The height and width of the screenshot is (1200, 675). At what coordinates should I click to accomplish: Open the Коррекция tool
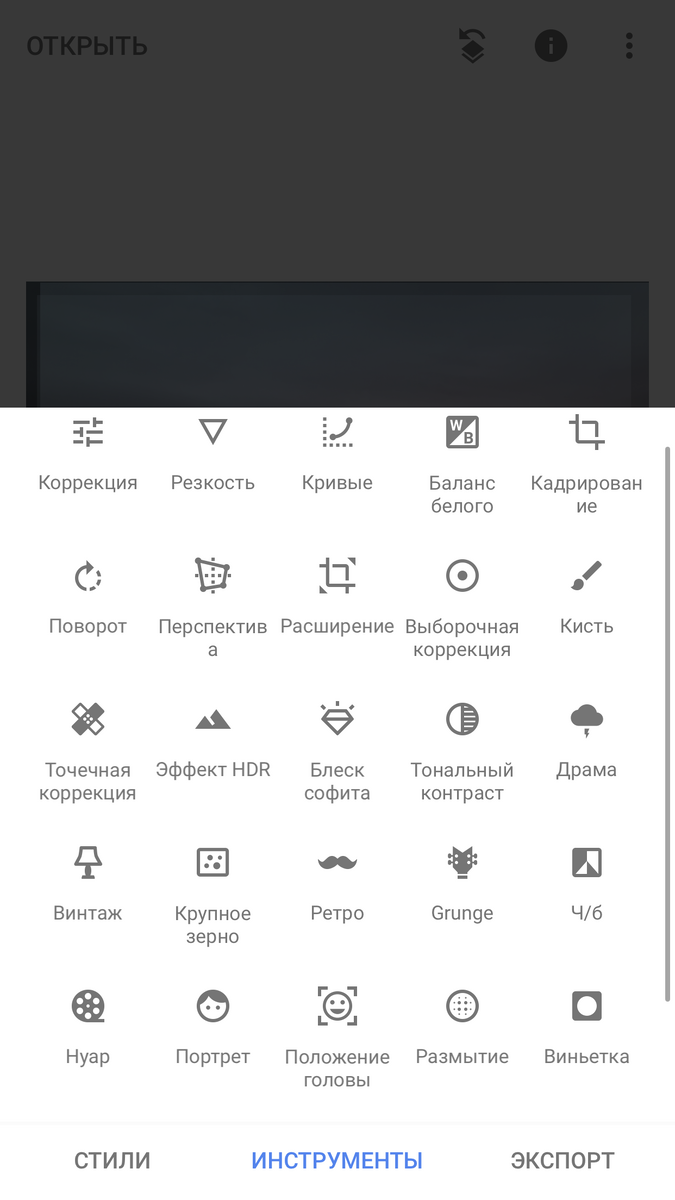[x=88, y=454]
